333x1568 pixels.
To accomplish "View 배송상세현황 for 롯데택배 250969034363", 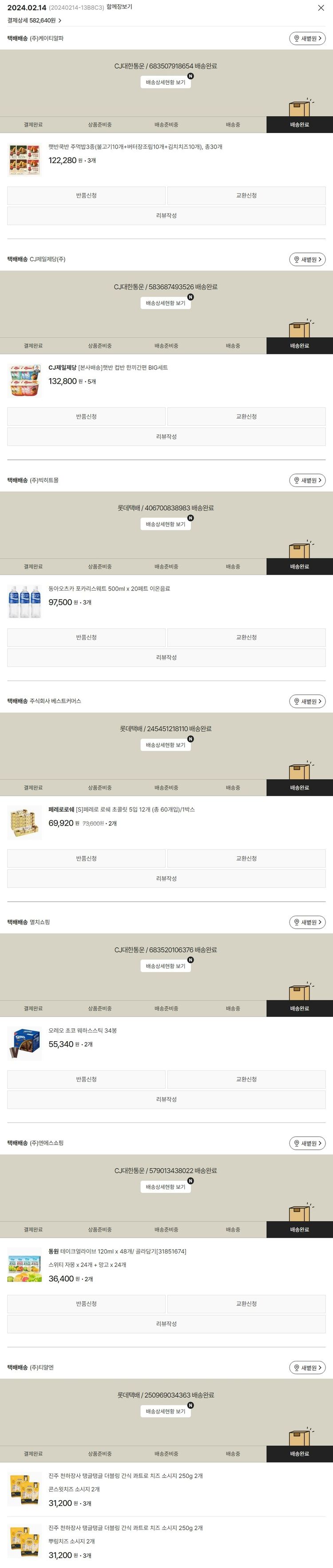I will pos(165,1411).
